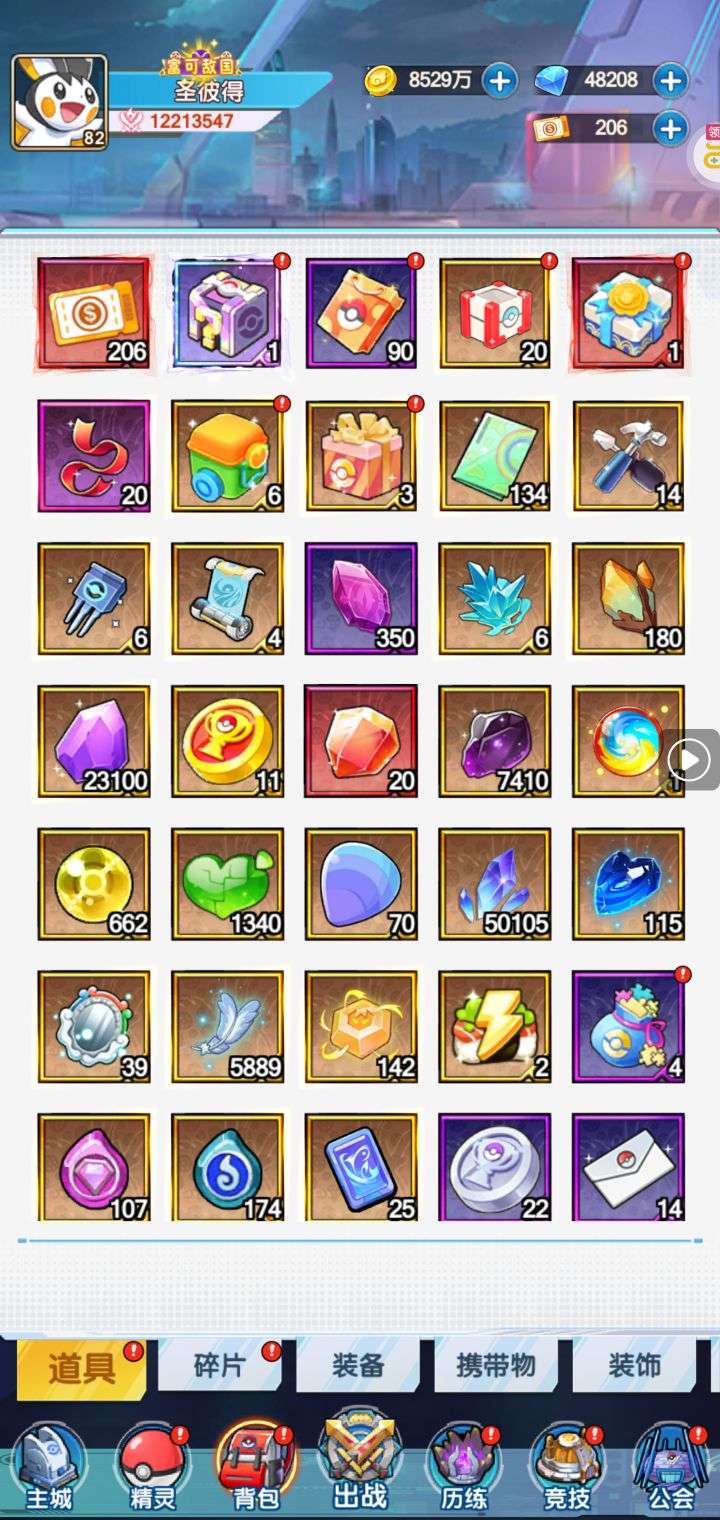Open 精灵 in bottom navigation

point(153,1468)
